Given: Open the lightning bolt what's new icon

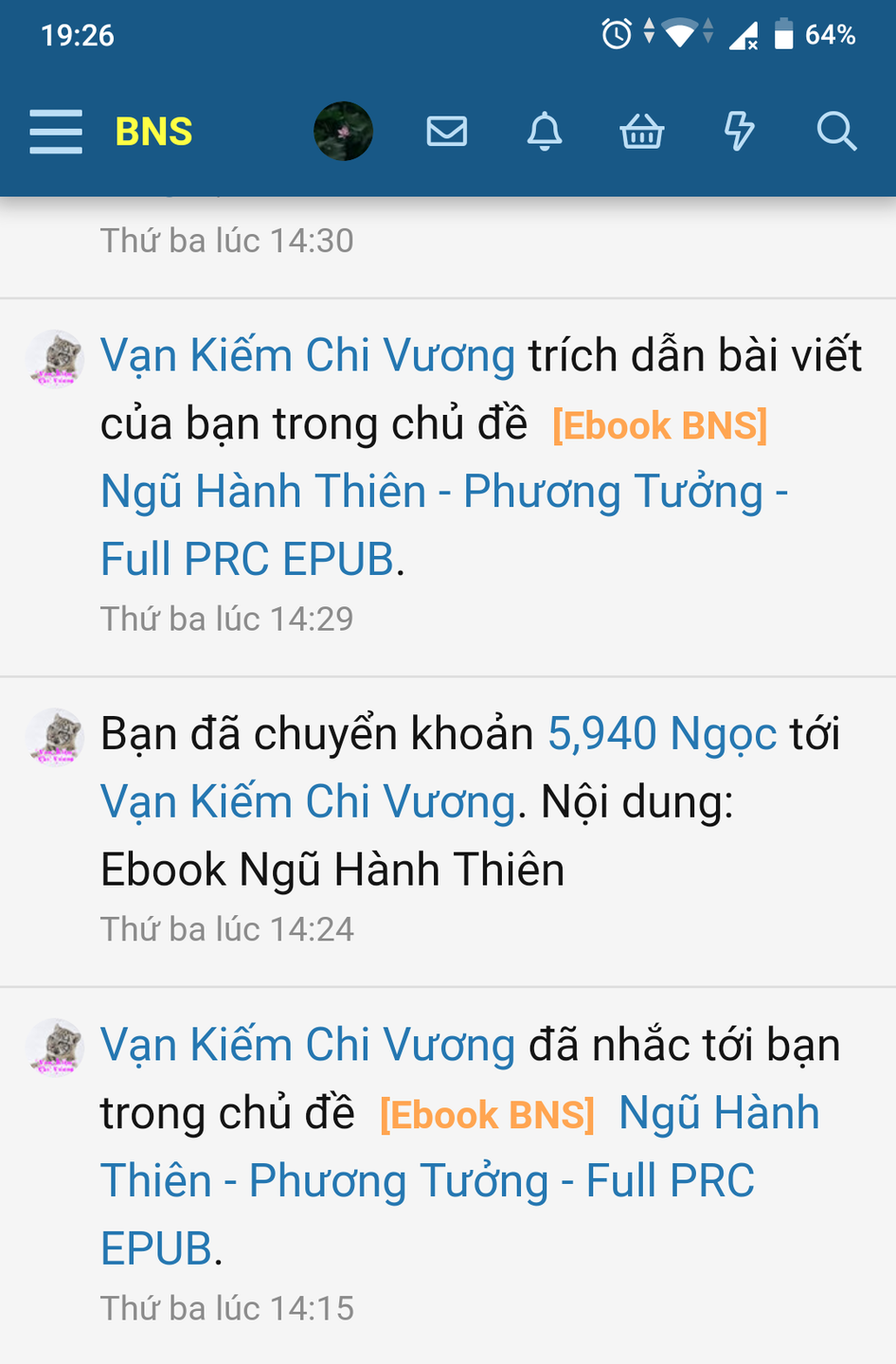Looking at the screenshot, I should pos(739,131).
